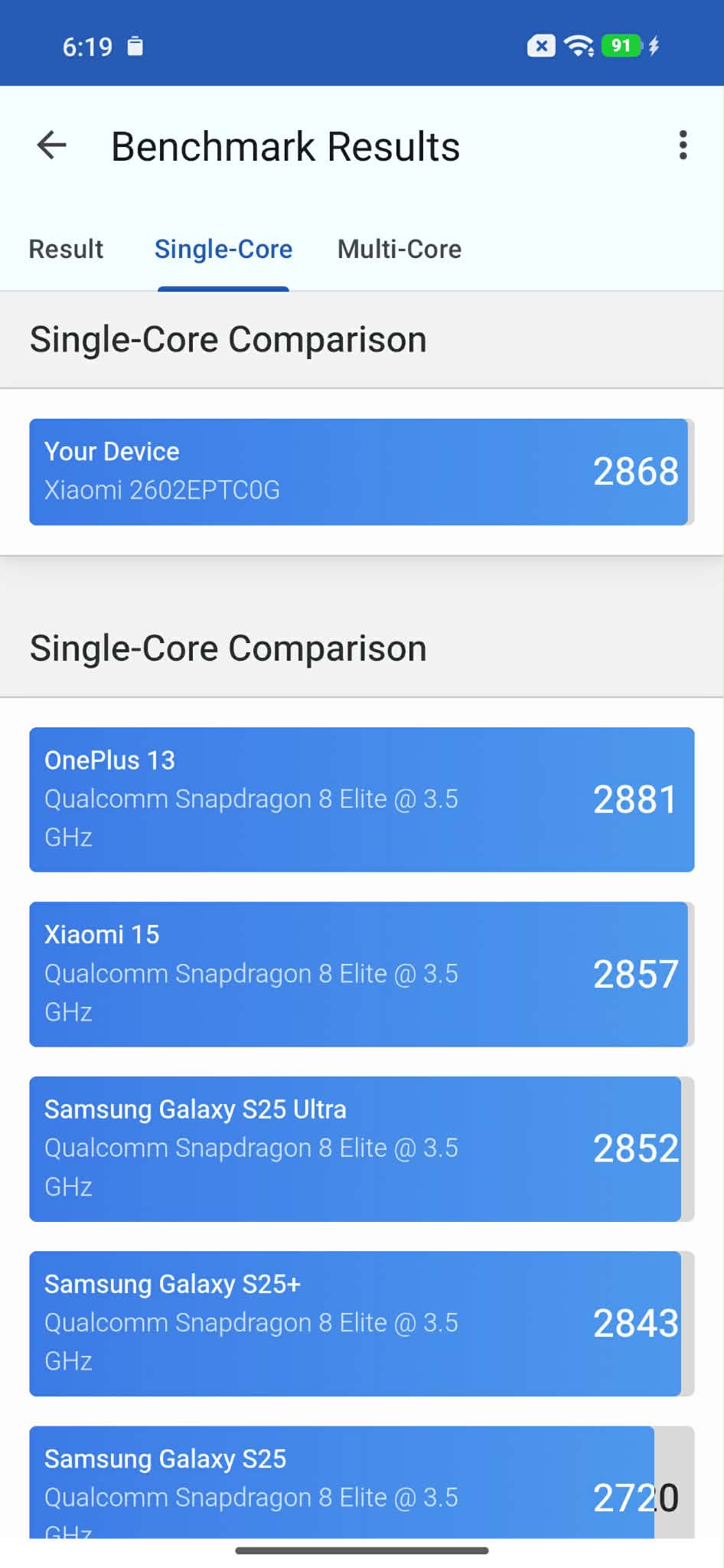Switch to the Result tab
Viewport: 724px width, 1568px height.
[66, 249]
